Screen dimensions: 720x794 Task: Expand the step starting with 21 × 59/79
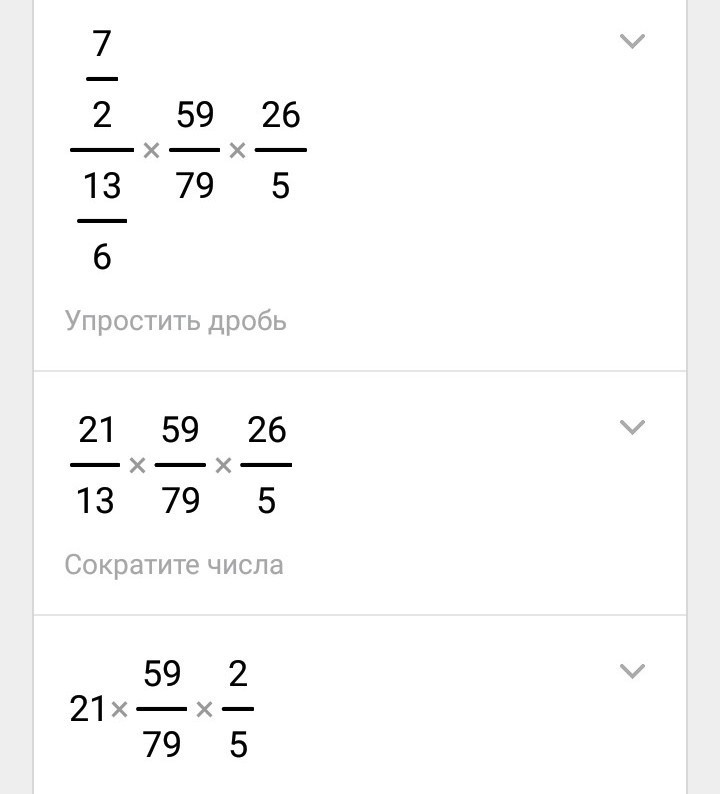tap(632, 671)
